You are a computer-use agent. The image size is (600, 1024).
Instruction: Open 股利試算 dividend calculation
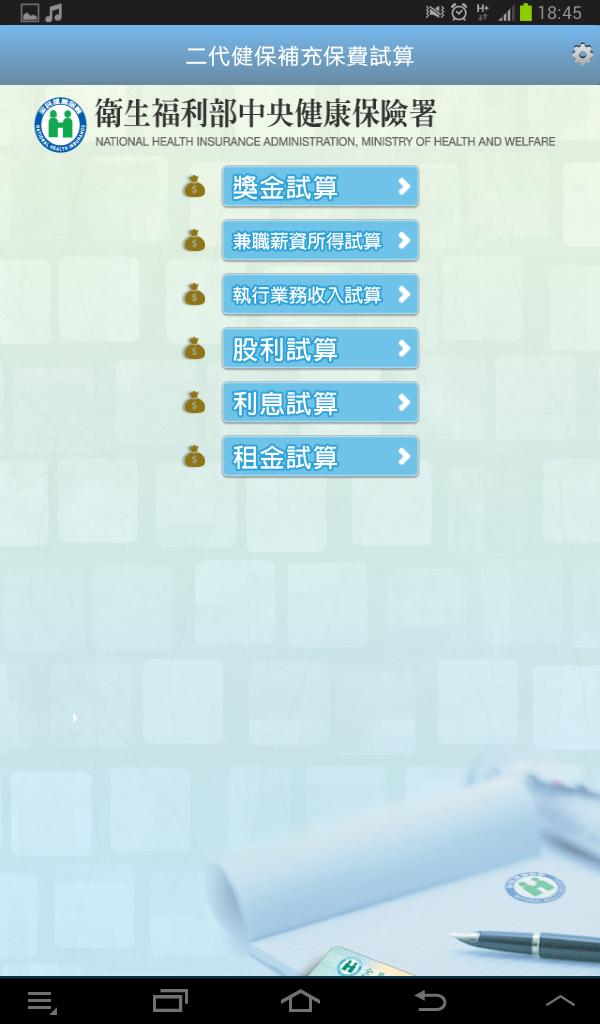(319, 349)
